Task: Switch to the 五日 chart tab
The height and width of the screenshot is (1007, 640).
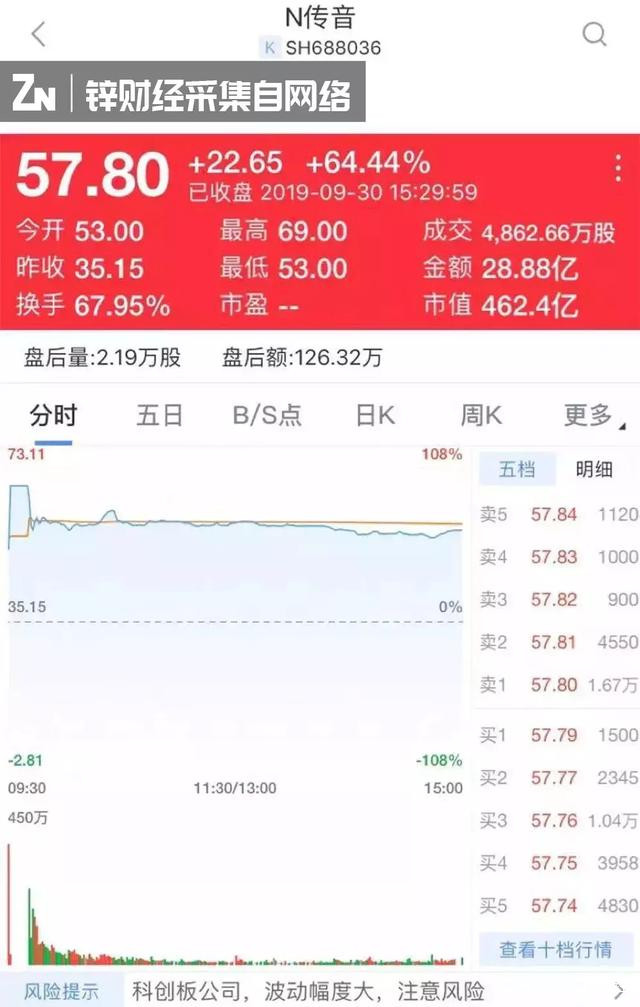Action: [x=160, y=415]
